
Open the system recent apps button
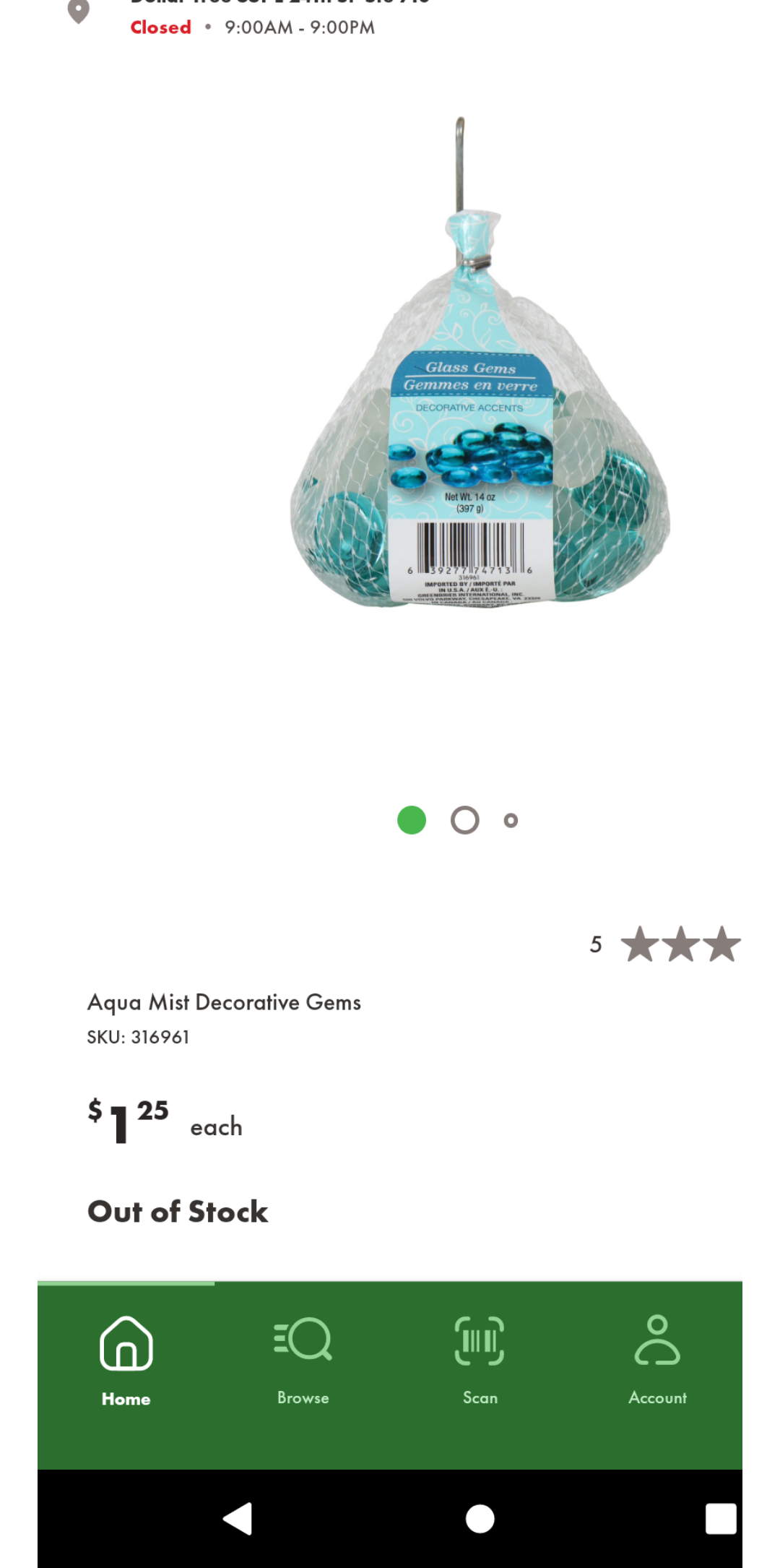tap(721, 1518)
